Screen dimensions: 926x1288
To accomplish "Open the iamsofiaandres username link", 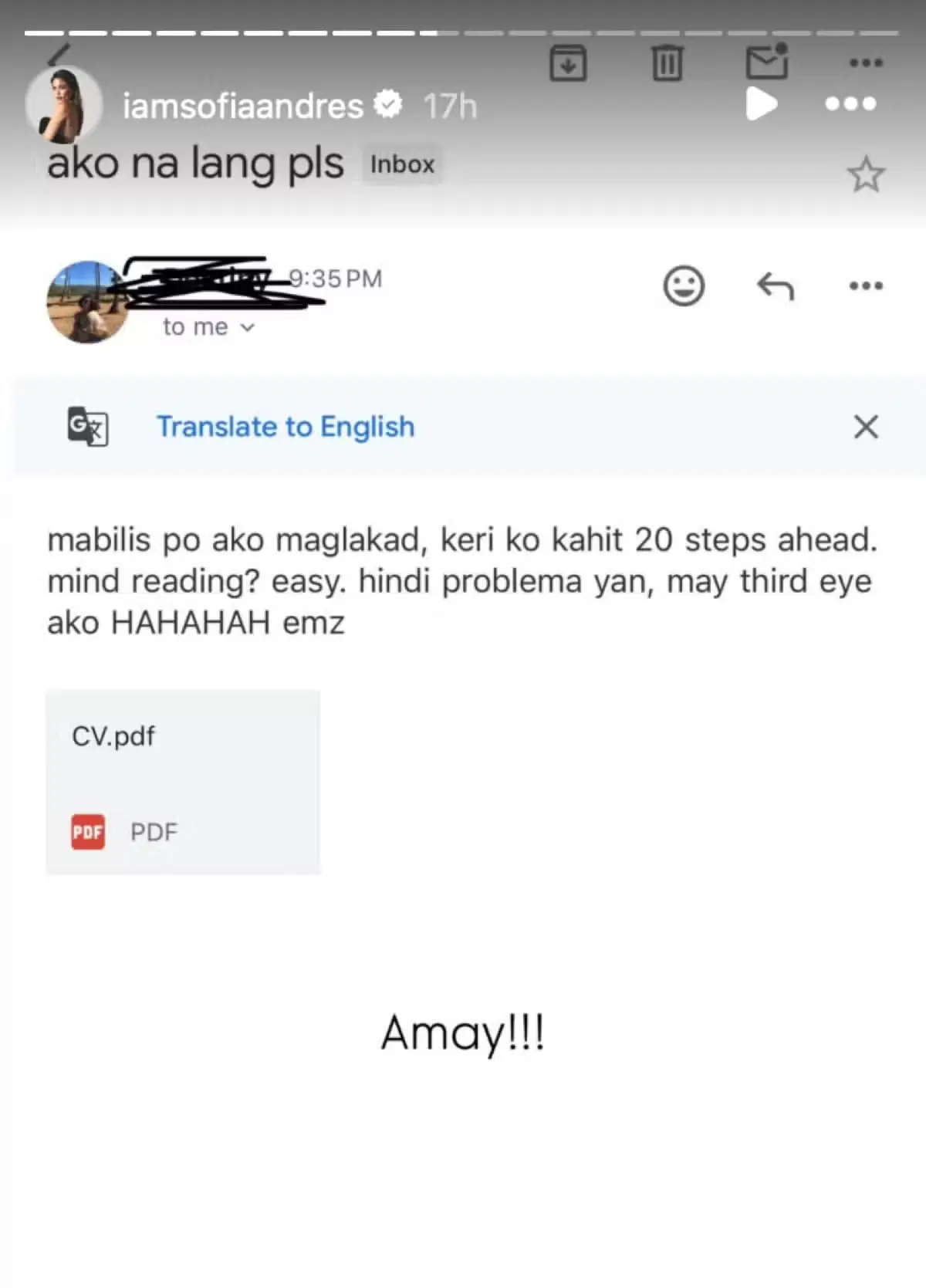I will (242, 106).
